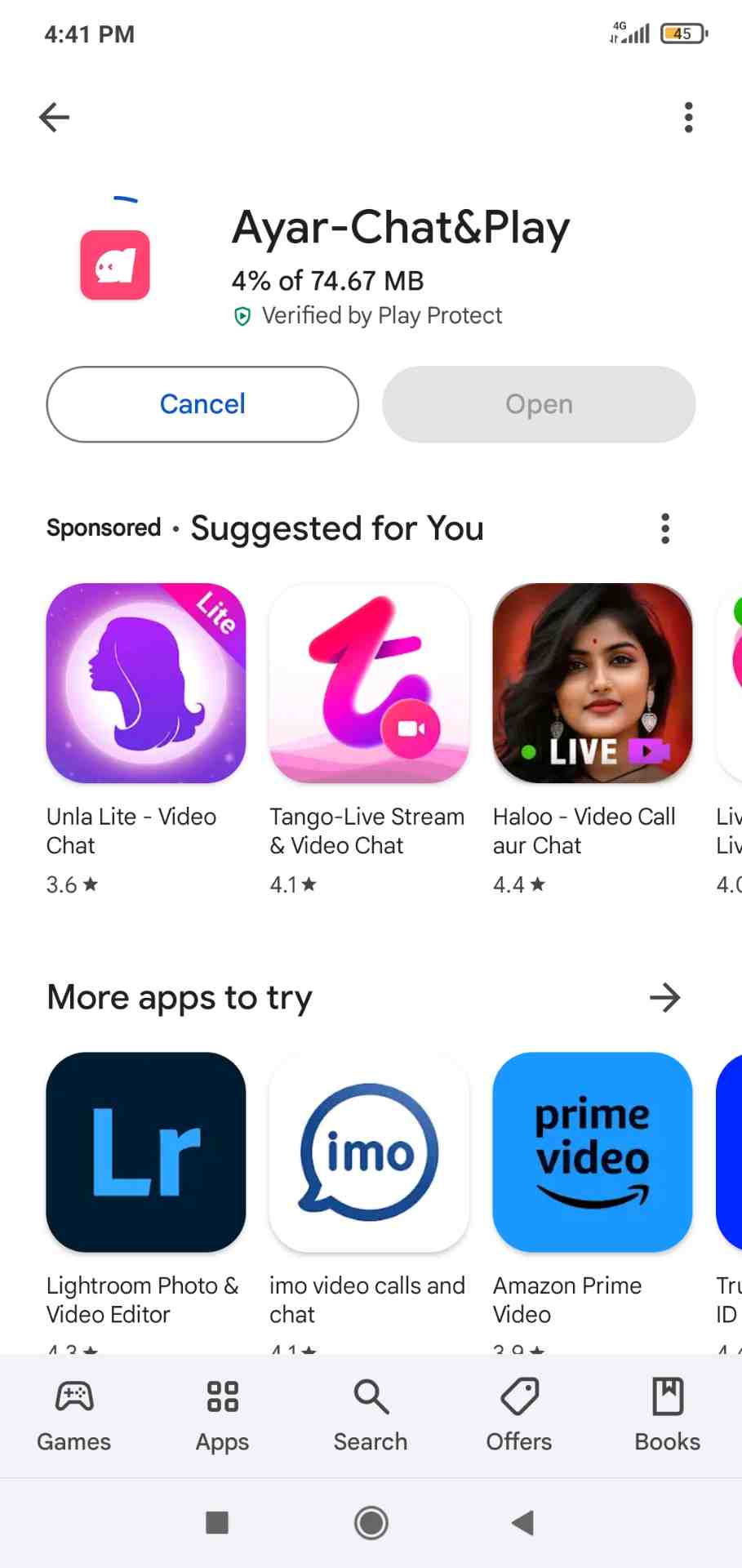Open the top-right overflow menu
742x1568 pixels.
click(x=688, y=118)
